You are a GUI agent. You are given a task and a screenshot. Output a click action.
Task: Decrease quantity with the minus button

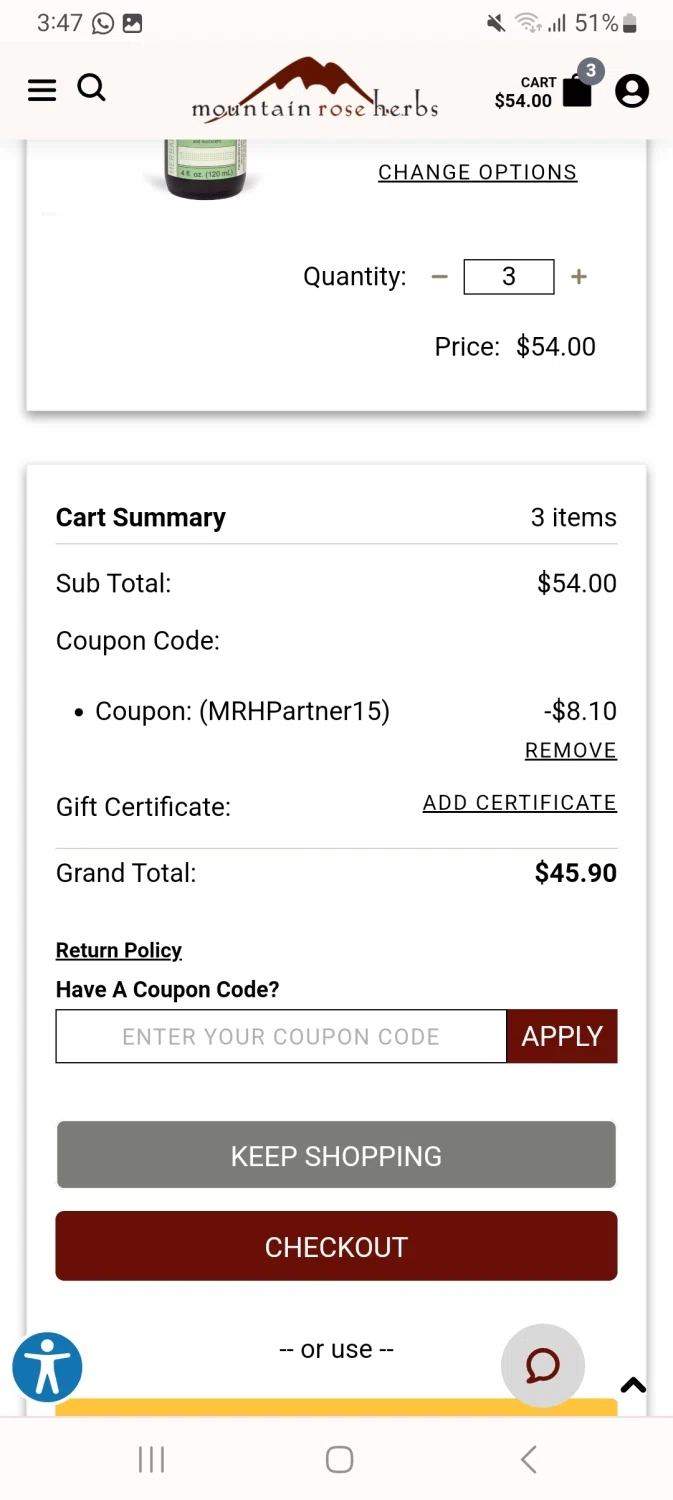[x=440, y=277]
